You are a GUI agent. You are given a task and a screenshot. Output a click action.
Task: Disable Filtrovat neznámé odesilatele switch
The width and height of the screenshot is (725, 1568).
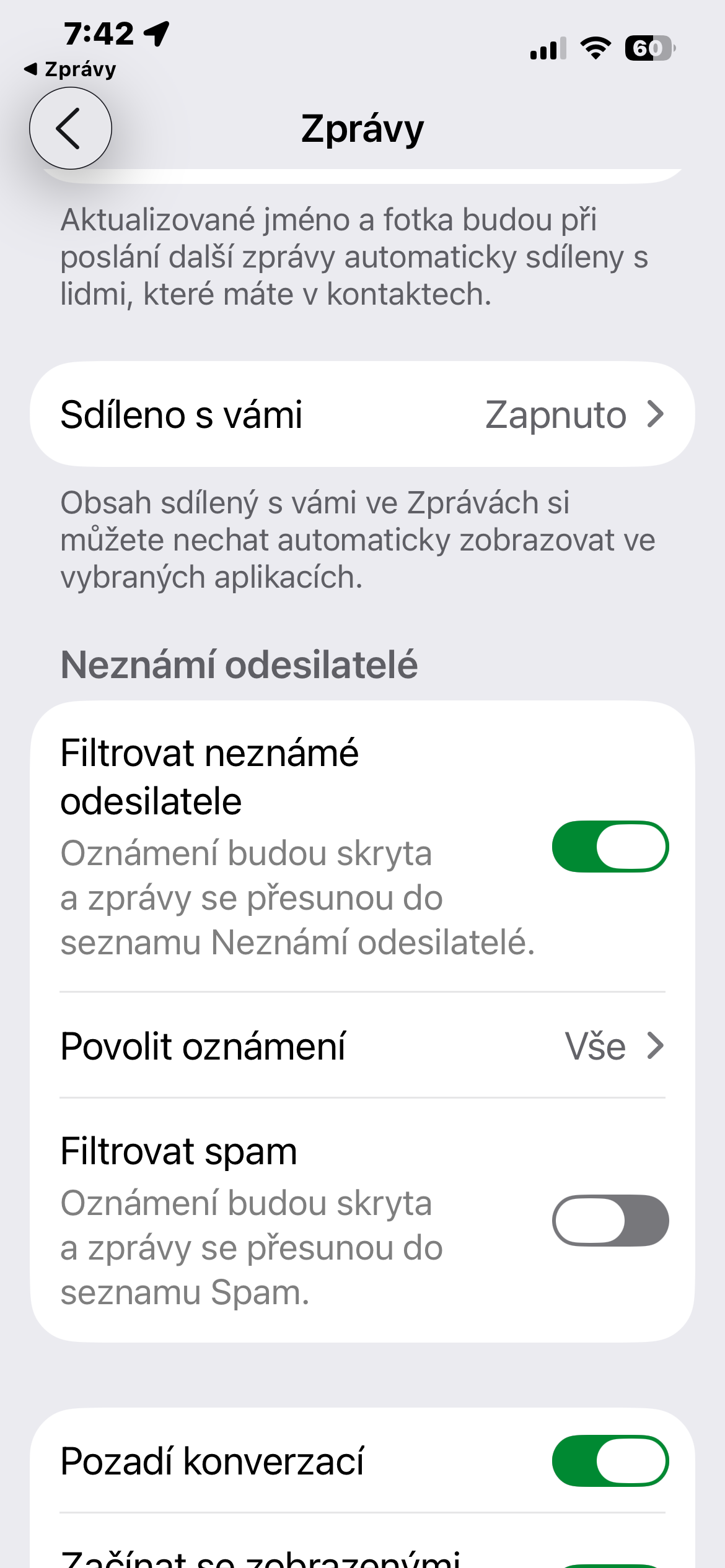pyautogui.click(x=610, y=847)
